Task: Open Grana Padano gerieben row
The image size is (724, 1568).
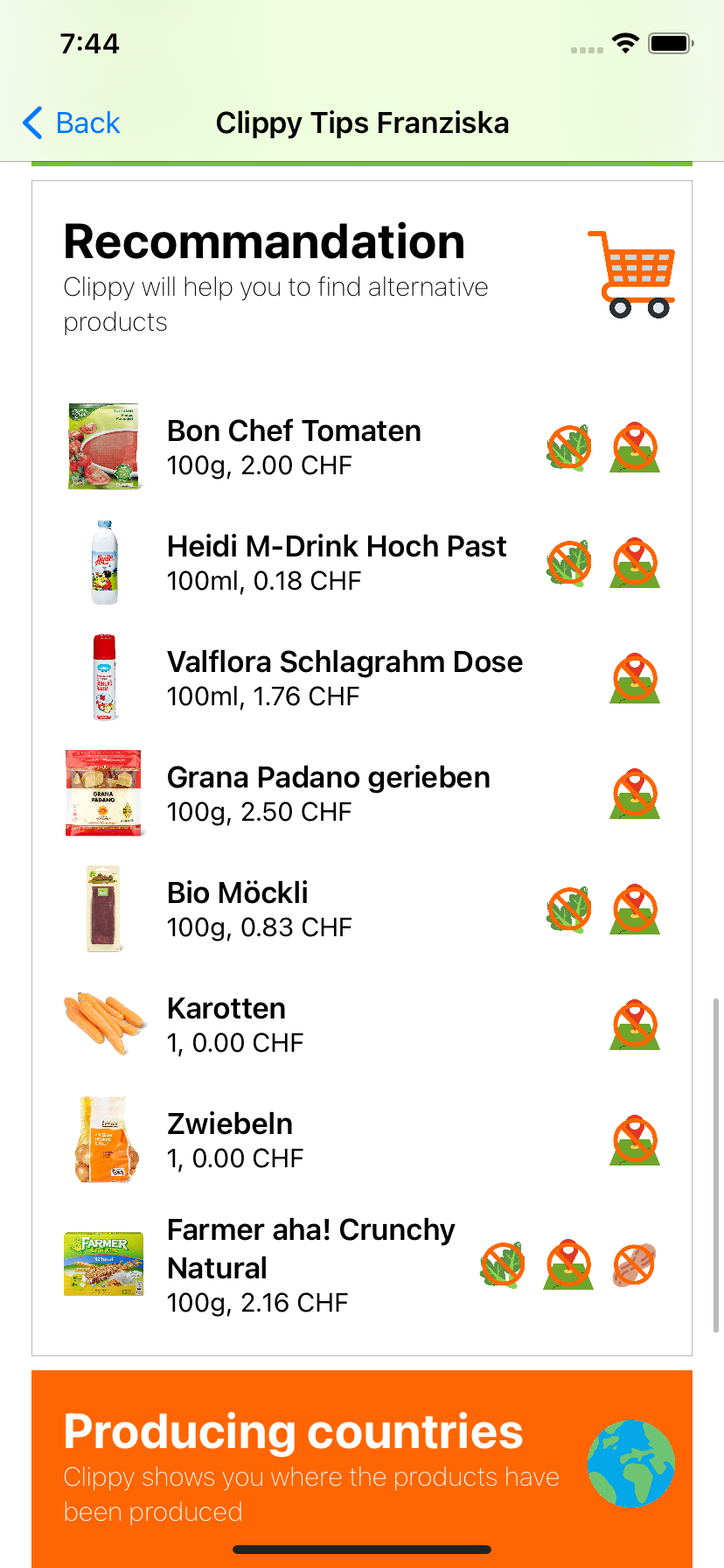Action: 328,794
